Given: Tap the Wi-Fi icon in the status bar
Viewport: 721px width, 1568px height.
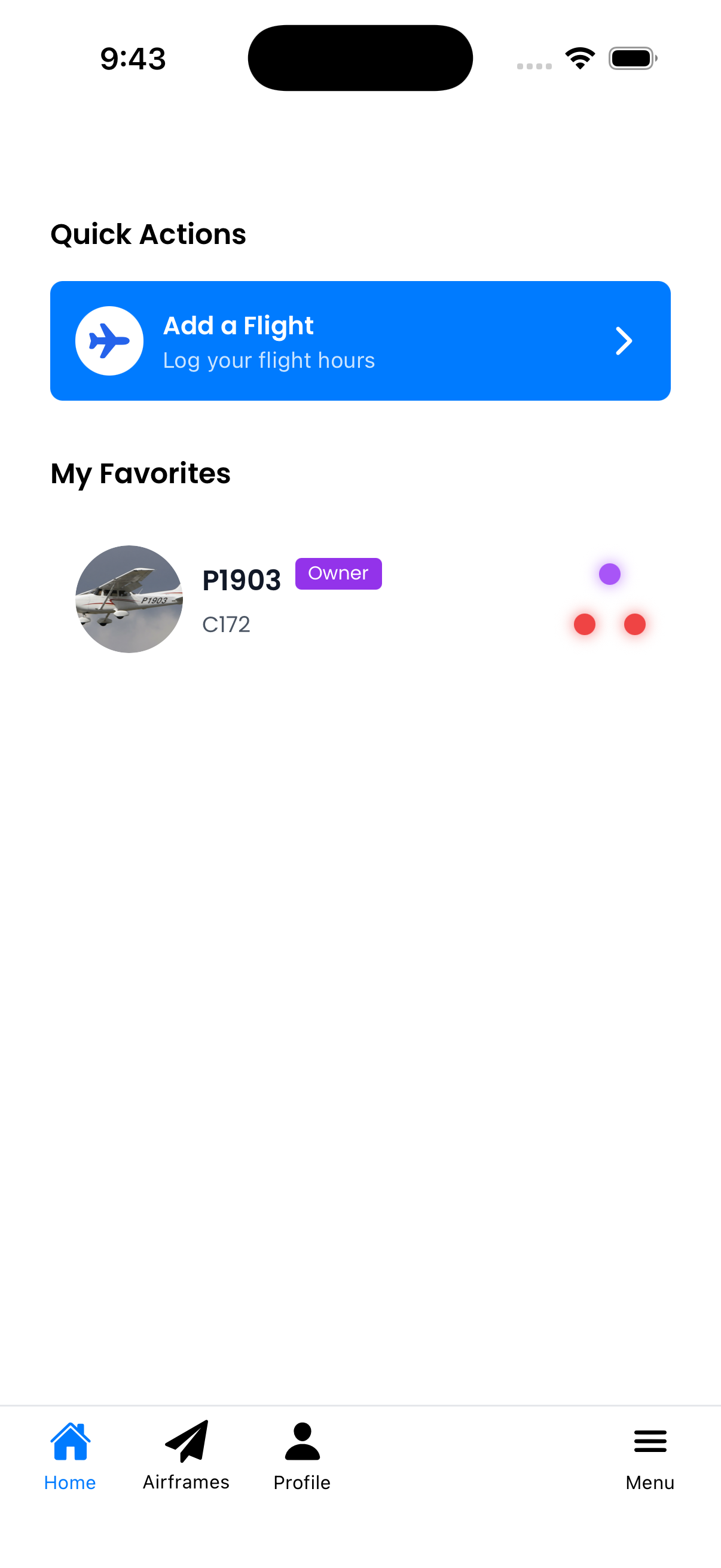Looking at the screenshot, I should (x=579, y=57).
